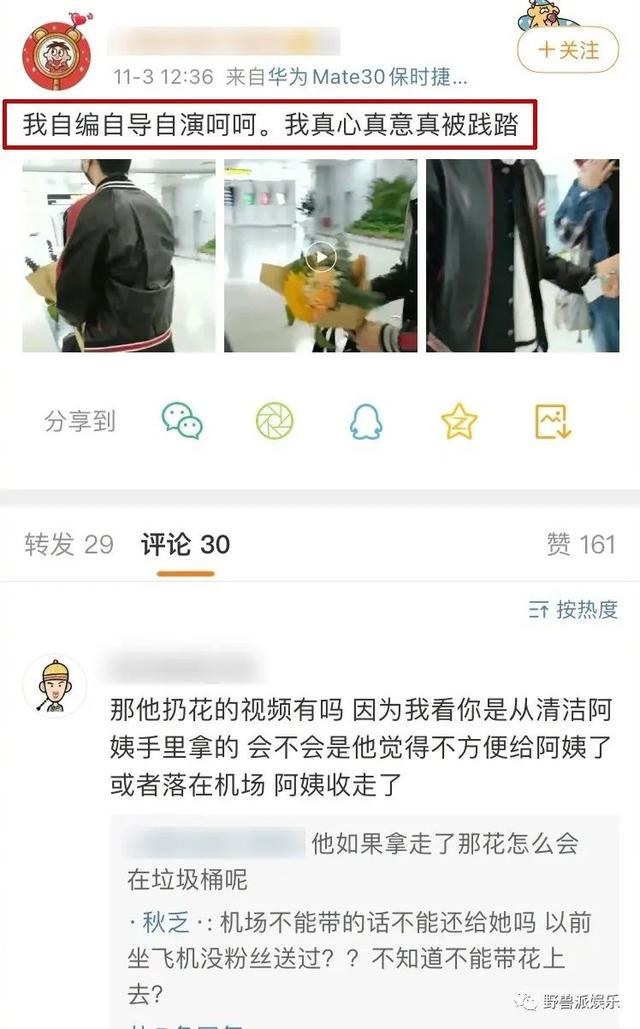The width and height of the screenshot is (640, 1029).
Task: Select the 评论 30 tab
Action: point(185,545)
